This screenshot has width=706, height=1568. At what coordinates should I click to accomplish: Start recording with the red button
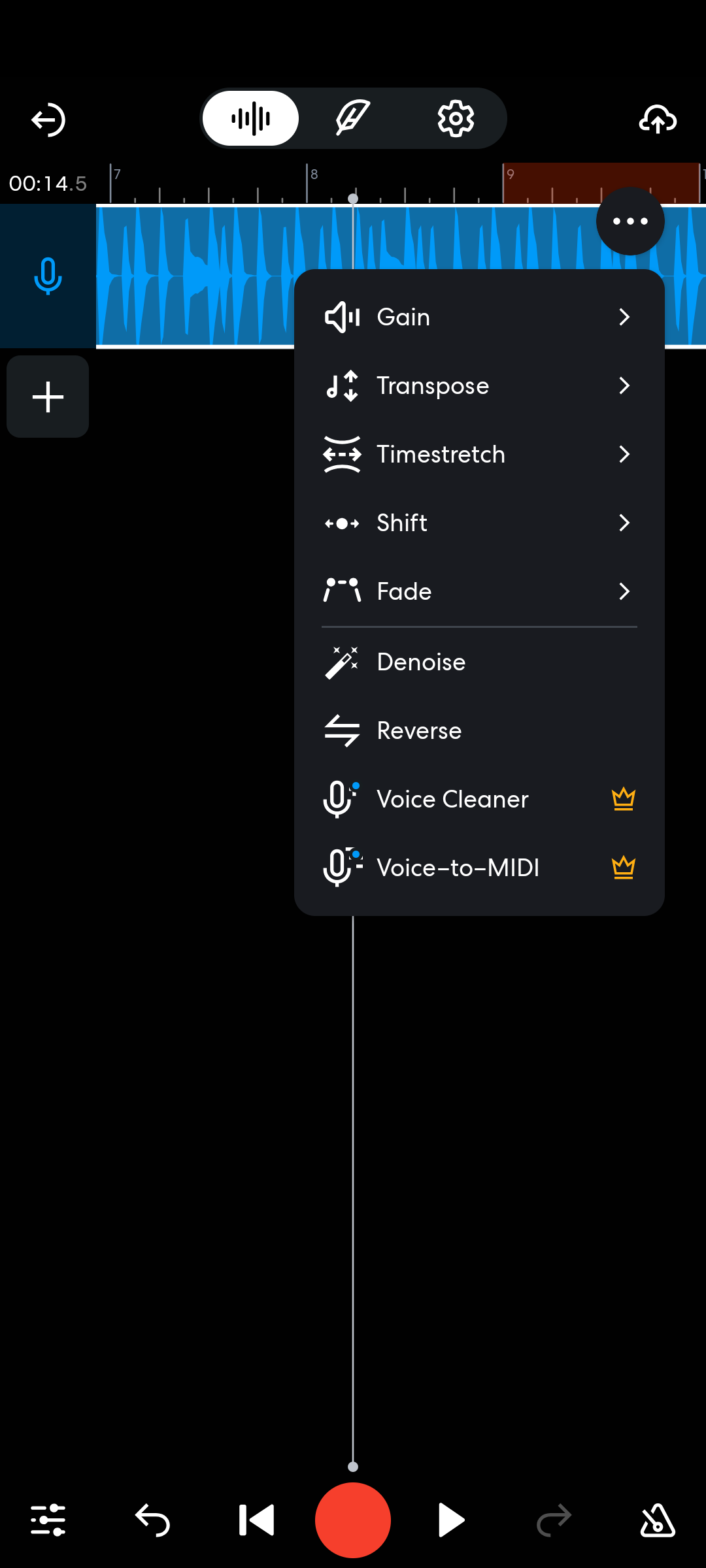coord(353,1520)
